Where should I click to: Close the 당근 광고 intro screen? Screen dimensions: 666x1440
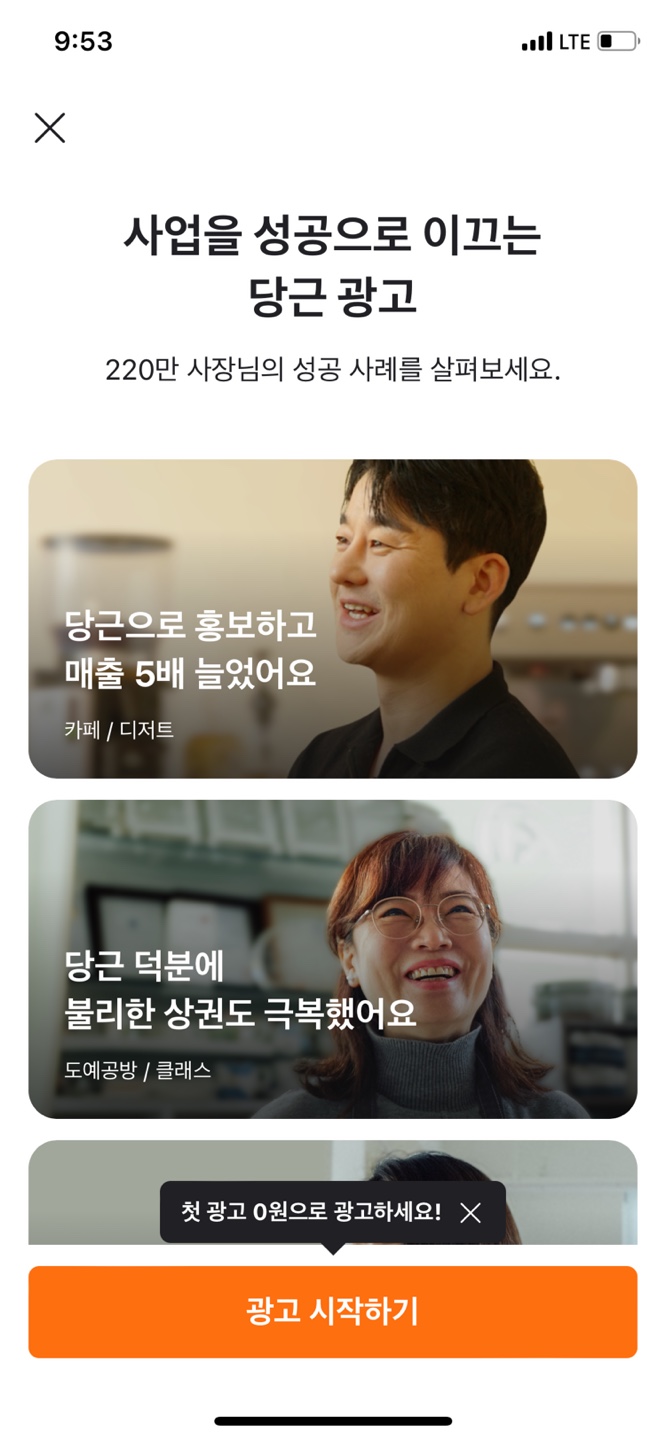click(x=49, y=128)
